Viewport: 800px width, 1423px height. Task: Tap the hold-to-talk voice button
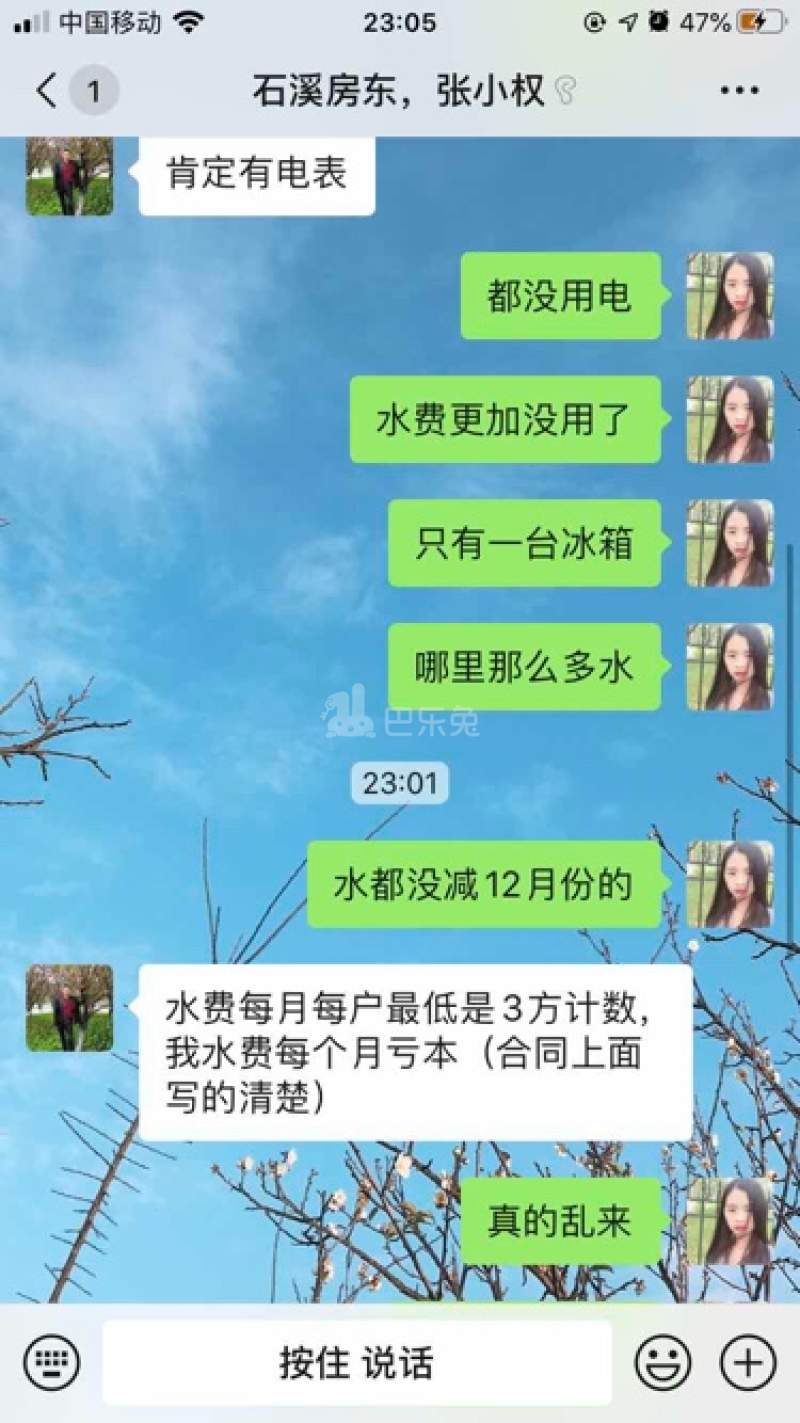point(356,1363)
